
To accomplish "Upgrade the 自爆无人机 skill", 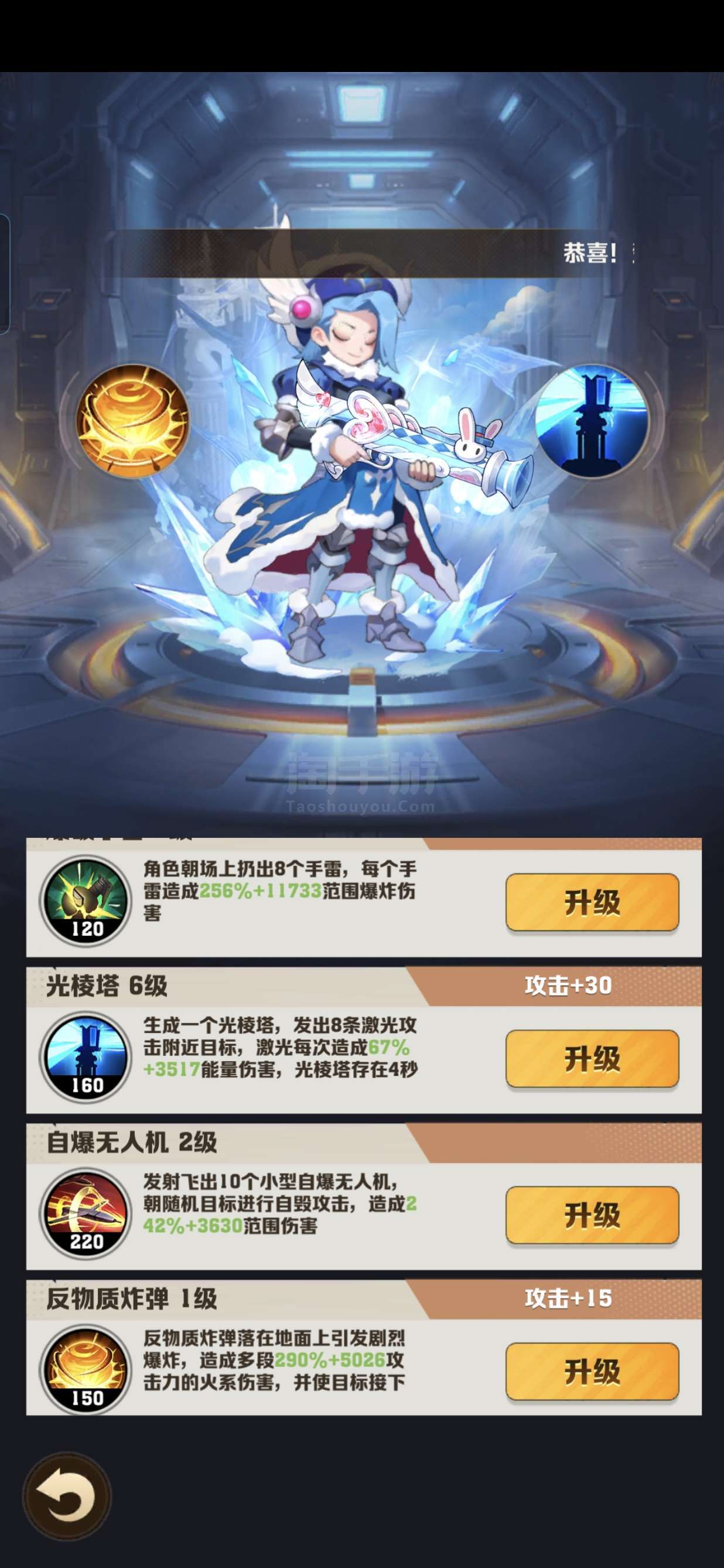I will coord(592,1215).
